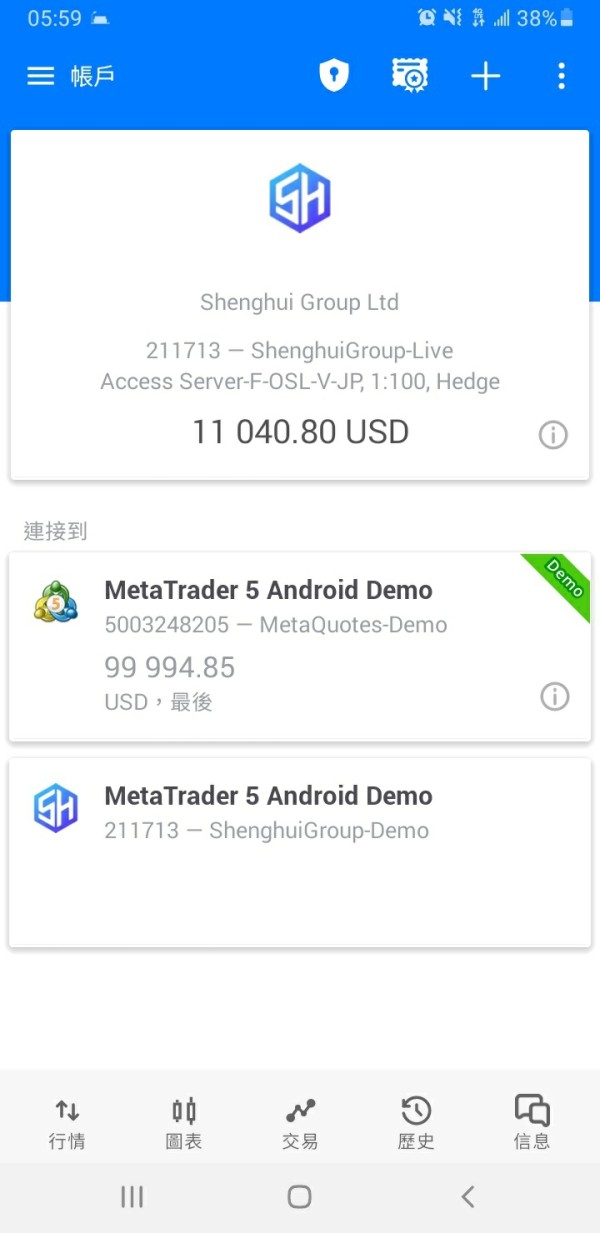The image size is (600, 1233).
Task: Open the 交易 tab
Action: [300, 1123]
